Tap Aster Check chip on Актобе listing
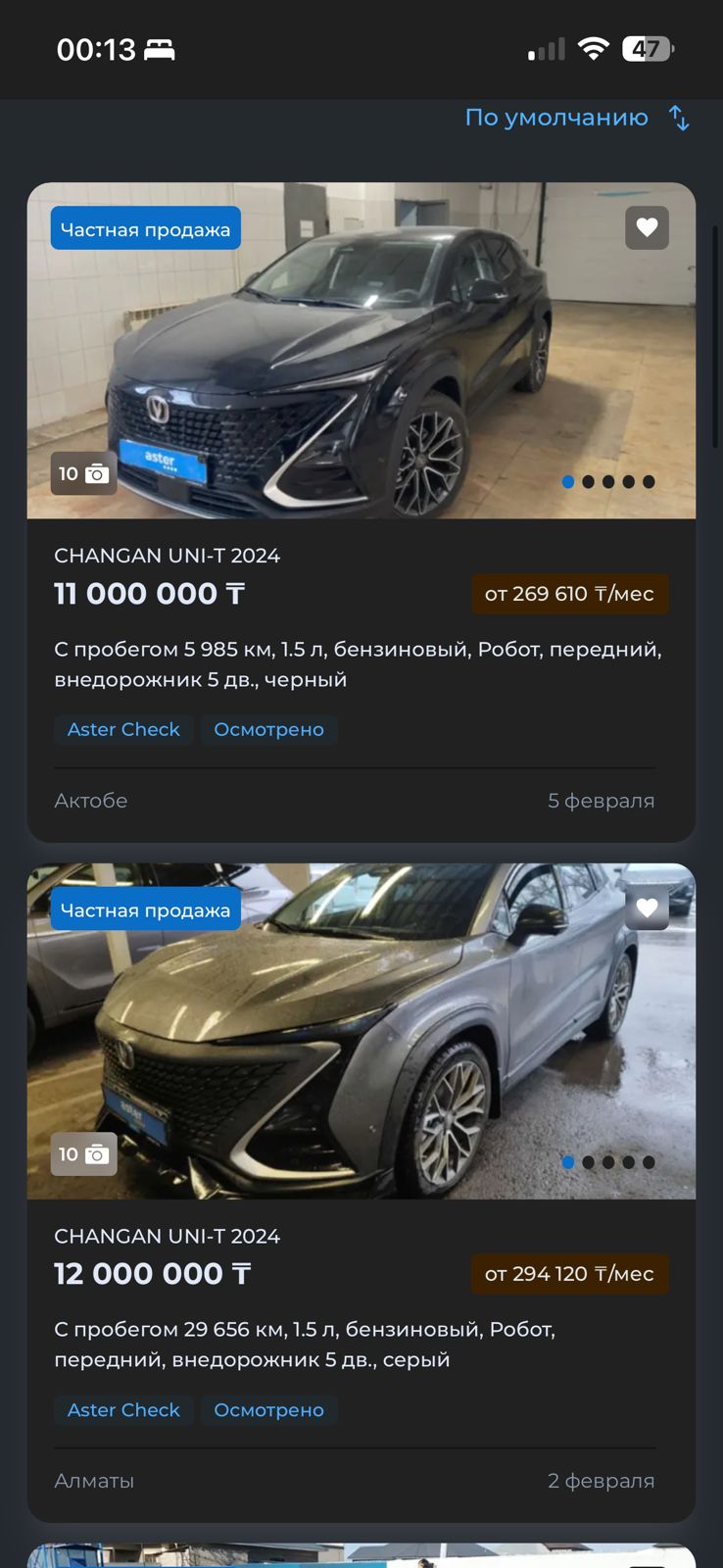Image resolution: width=723 pixels, height=1568 pixels. tap(123, 730)
